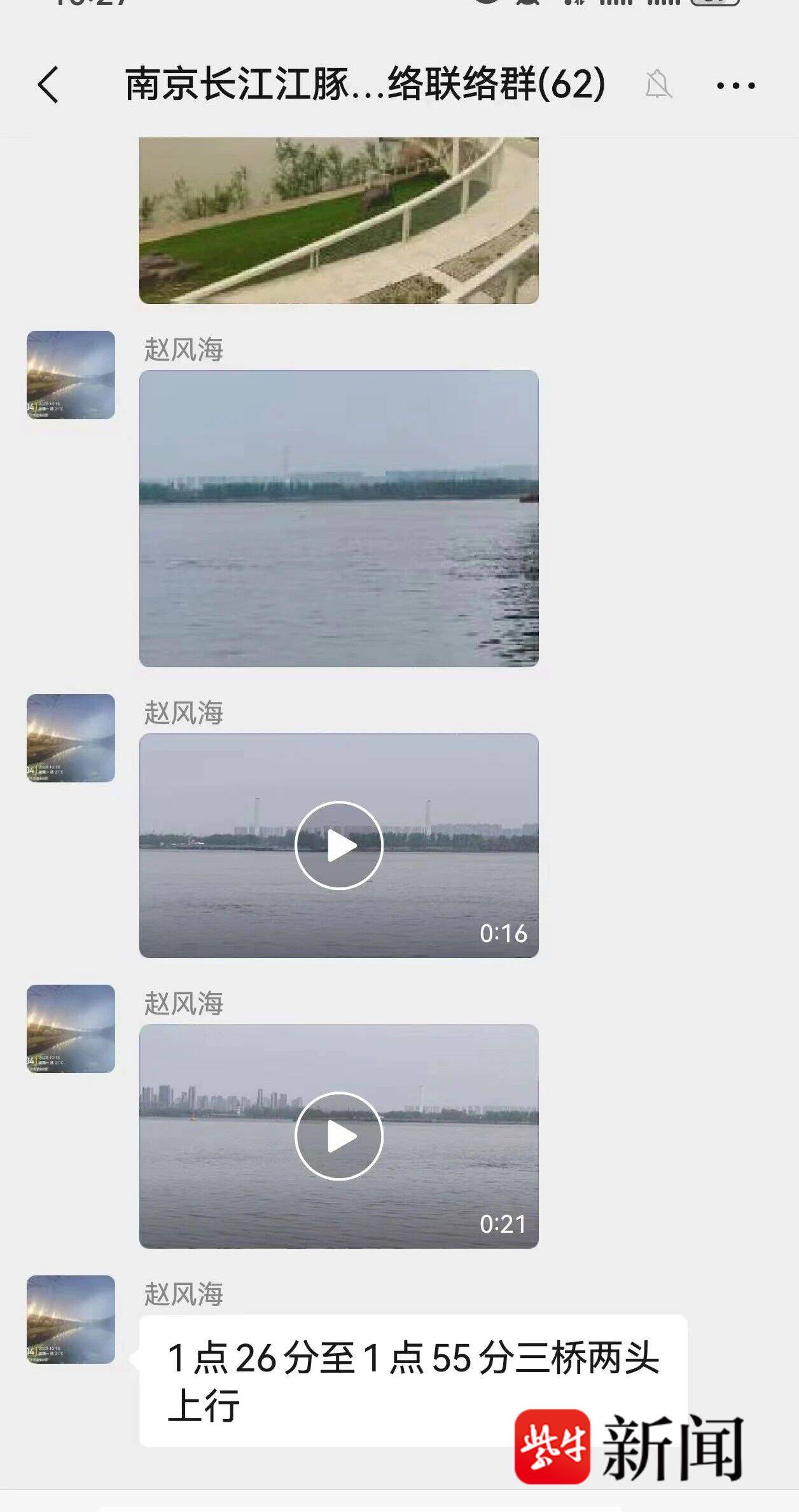Play the 0:21 video from 赵风海
This screenshot has height=1512, width=799.
coord(339,1135)
